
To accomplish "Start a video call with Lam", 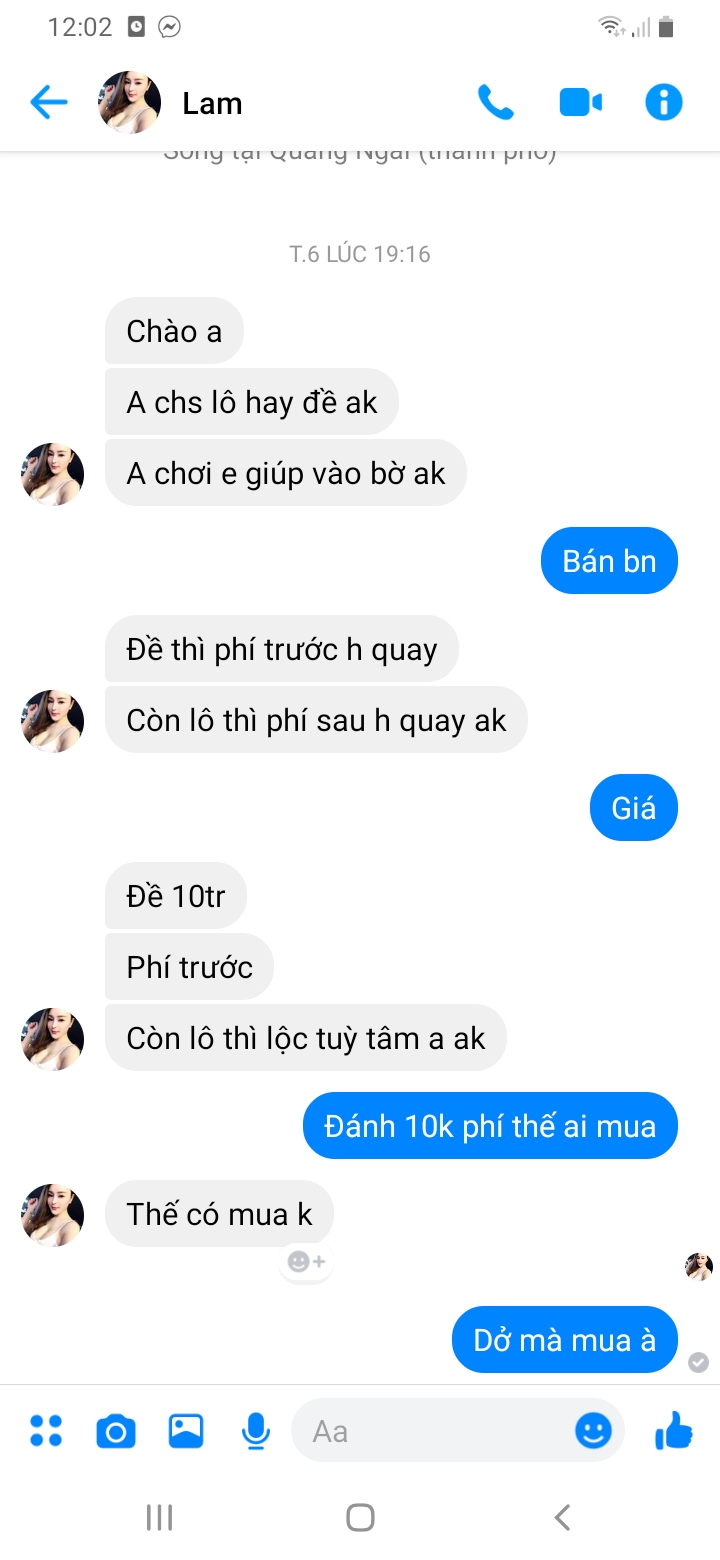I will click(x=580, y=102).
